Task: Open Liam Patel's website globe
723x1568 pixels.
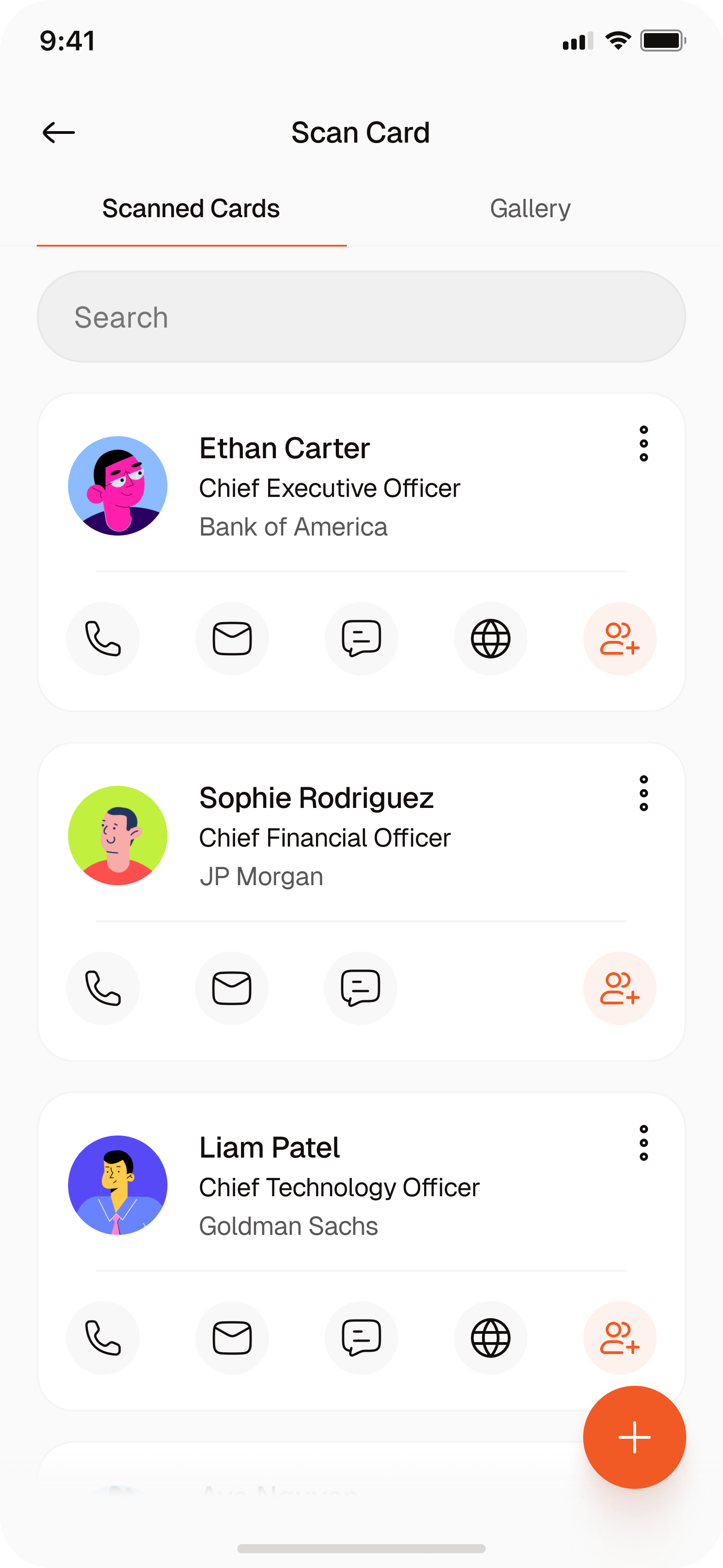Action: pyautogui.click(x=491, y=1338)
